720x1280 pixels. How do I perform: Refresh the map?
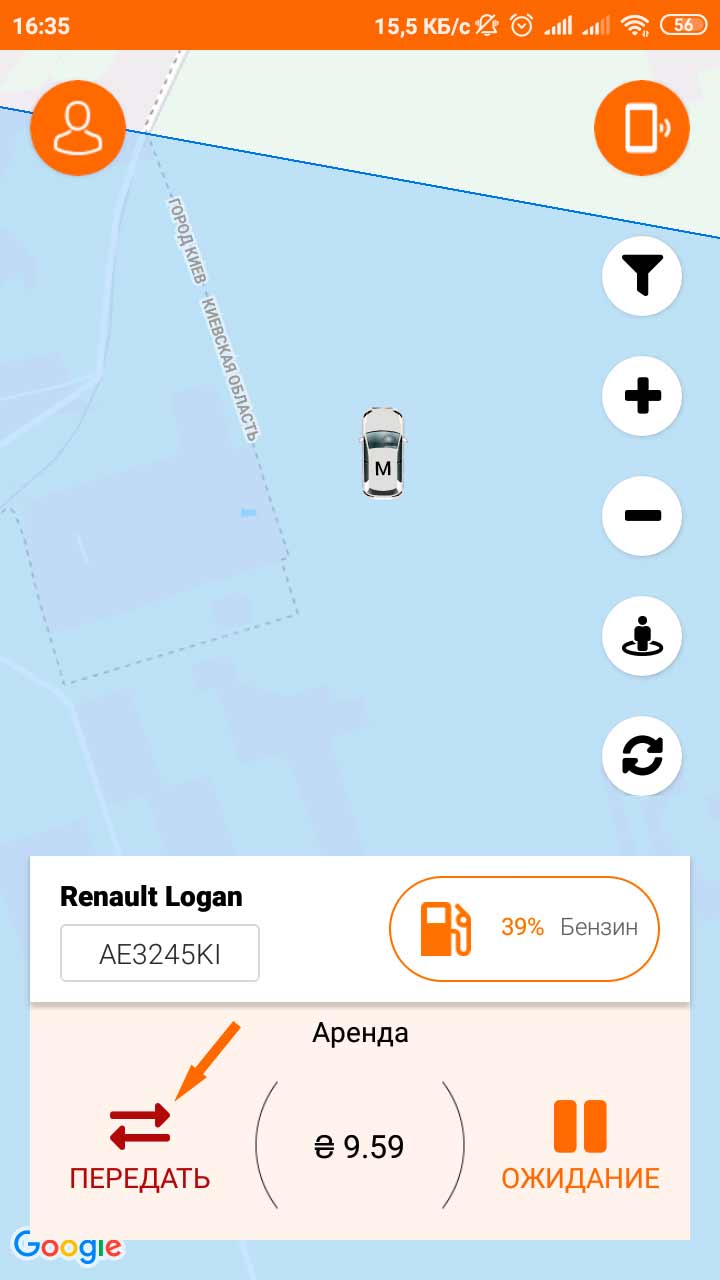coord(642,756)
